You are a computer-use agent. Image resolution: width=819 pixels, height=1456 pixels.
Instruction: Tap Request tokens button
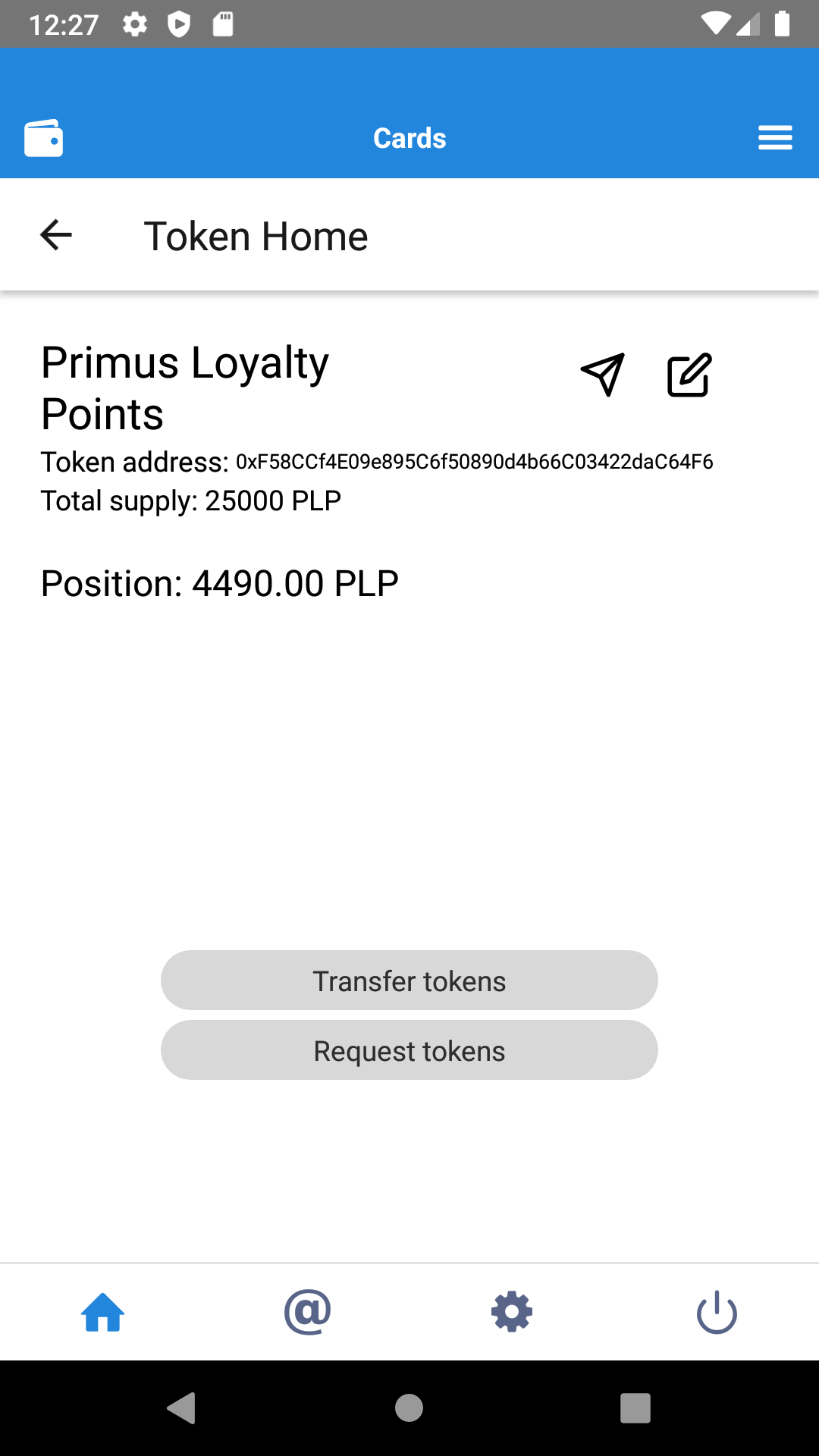(409, 1050)
